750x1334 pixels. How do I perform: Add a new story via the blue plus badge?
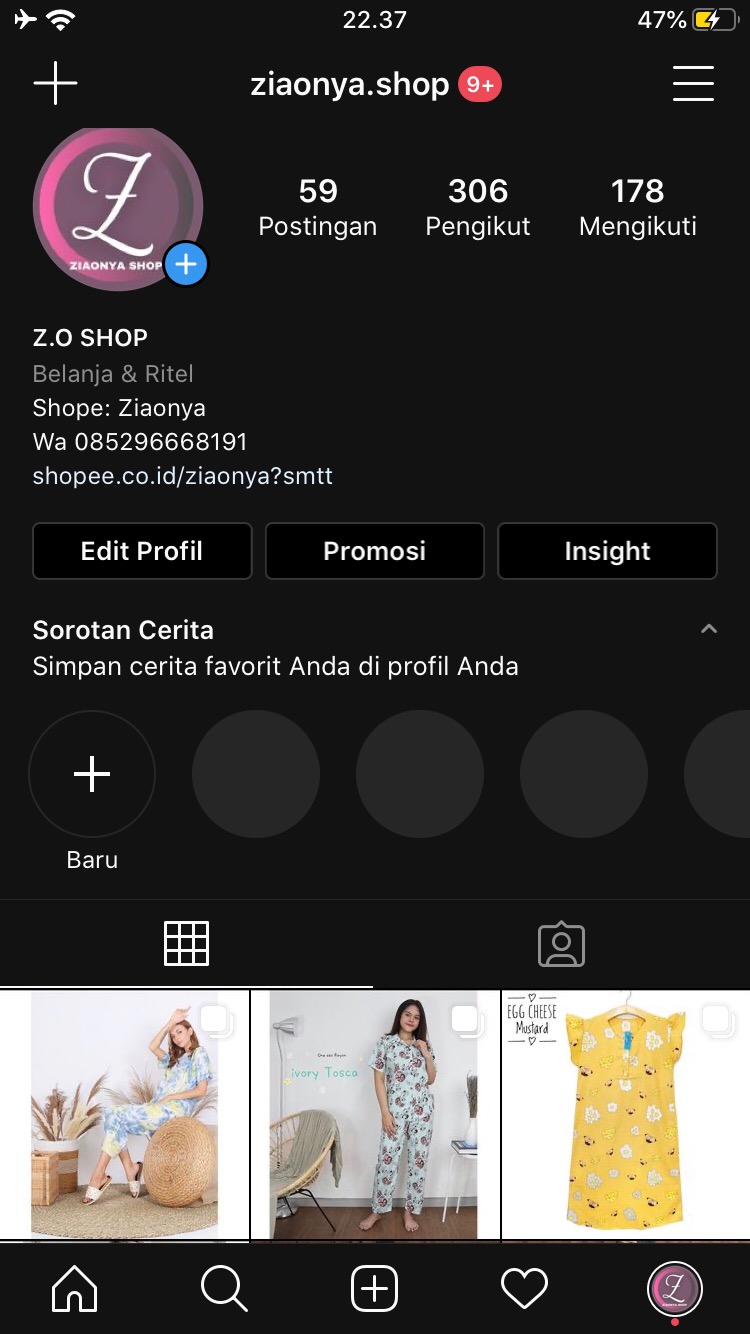pos(184,264)
